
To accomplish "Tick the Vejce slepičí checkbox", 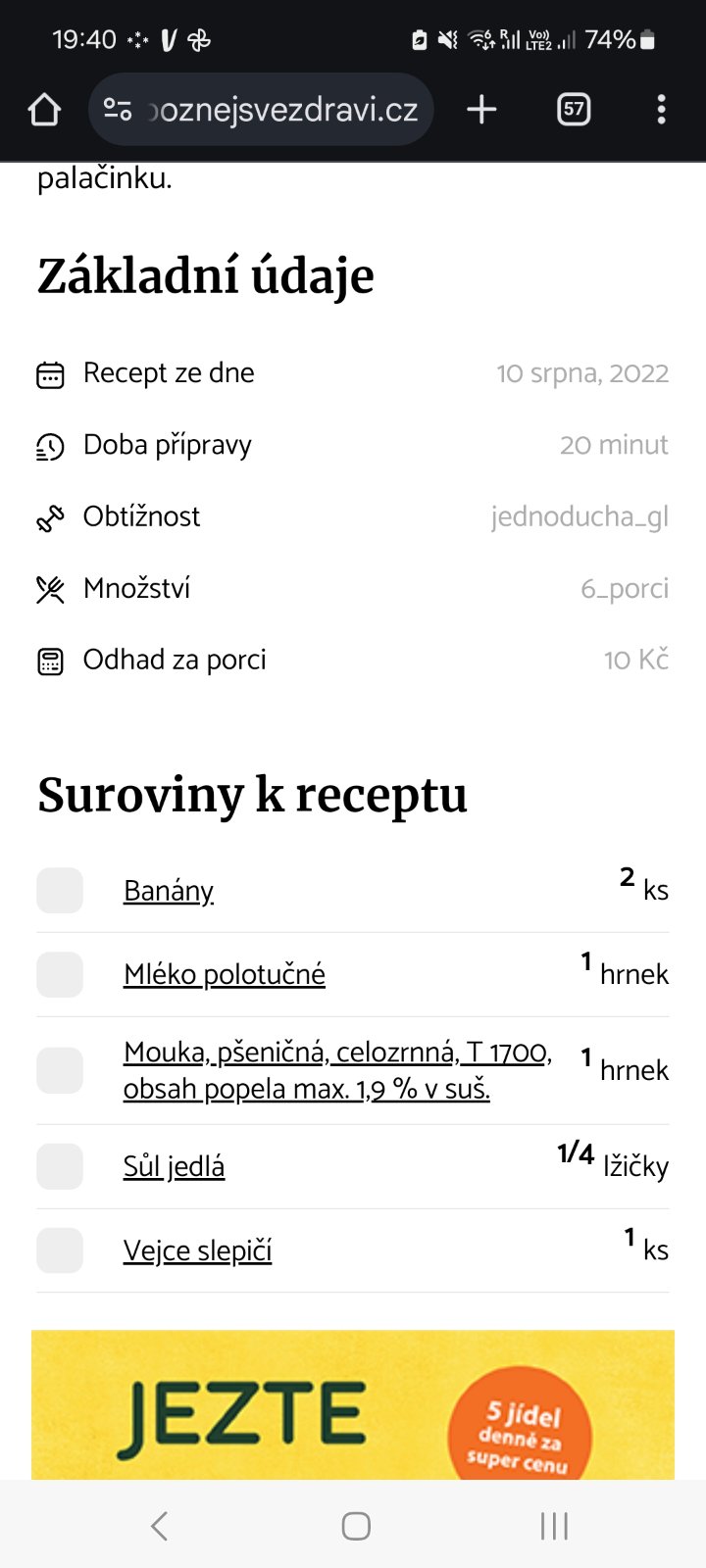I will tap(60, 1250).
